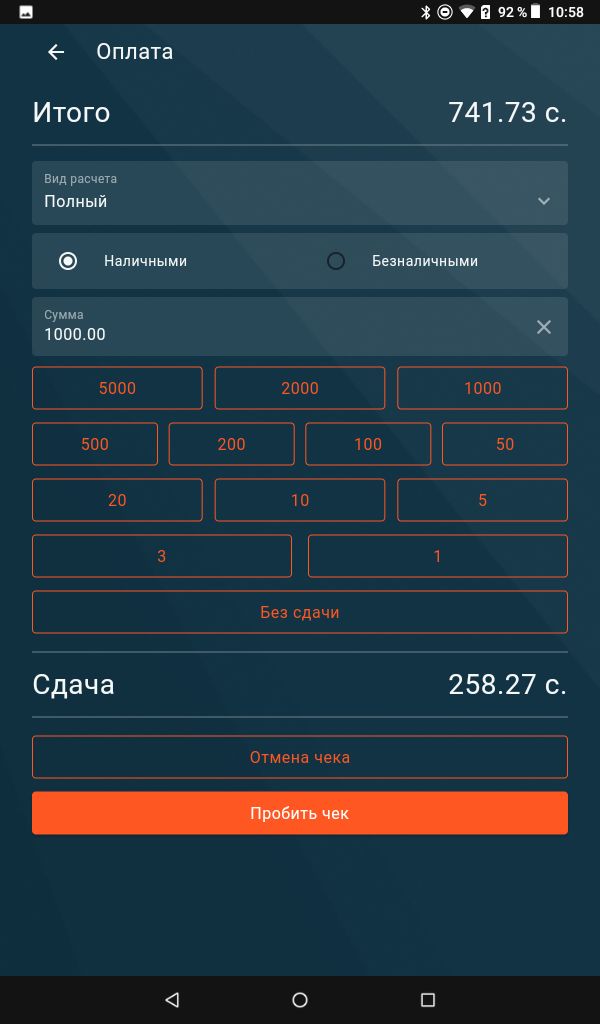
Task: Clear the Сумма field with the X
Action: coord(544,327)
